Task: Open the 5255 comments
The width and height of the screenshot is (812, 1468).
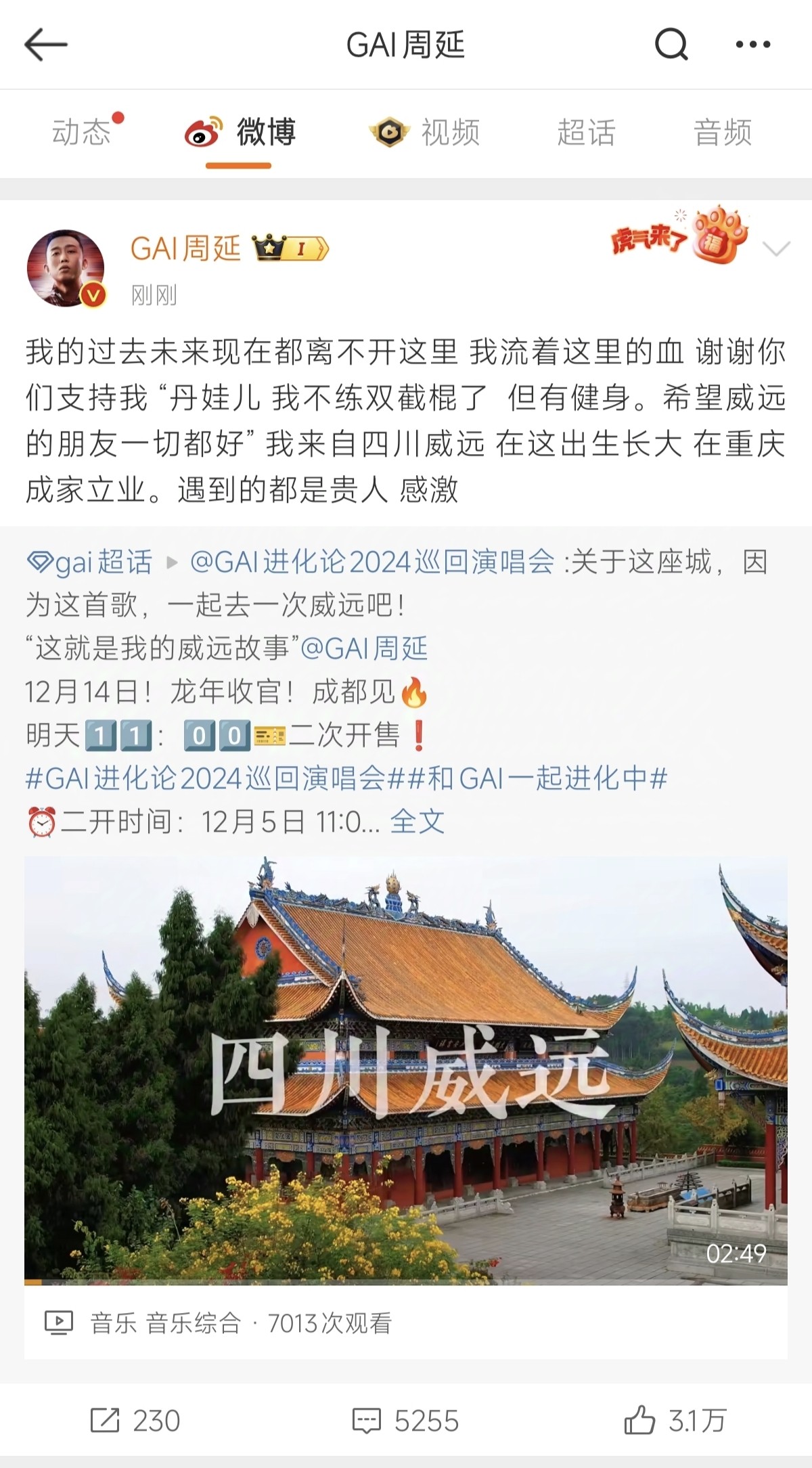Action: tap(406, 1421)
